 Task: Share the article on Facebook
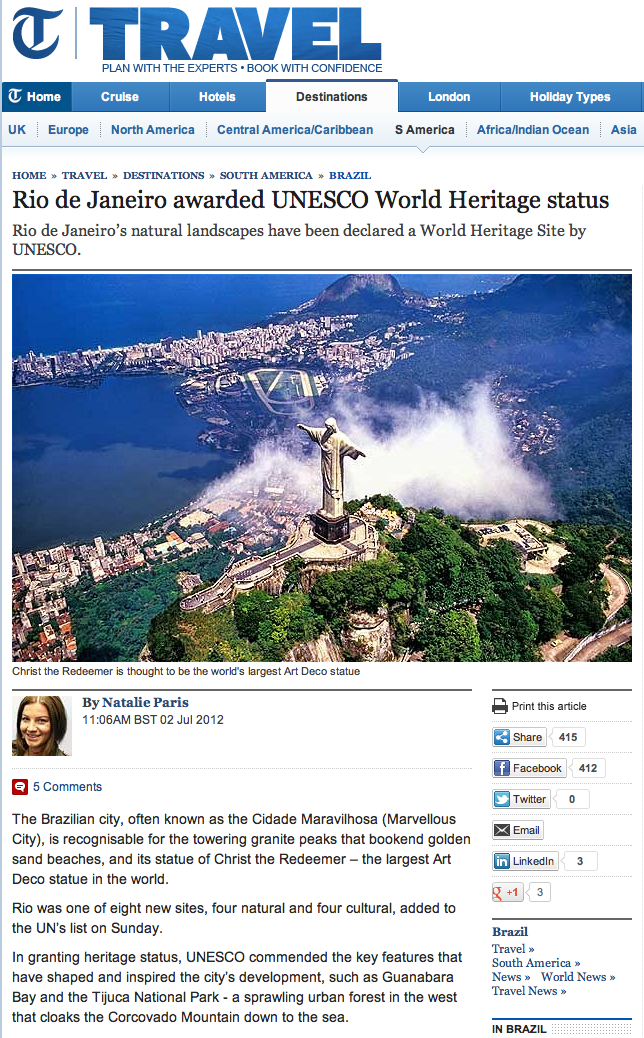click(x=529, y=768)
